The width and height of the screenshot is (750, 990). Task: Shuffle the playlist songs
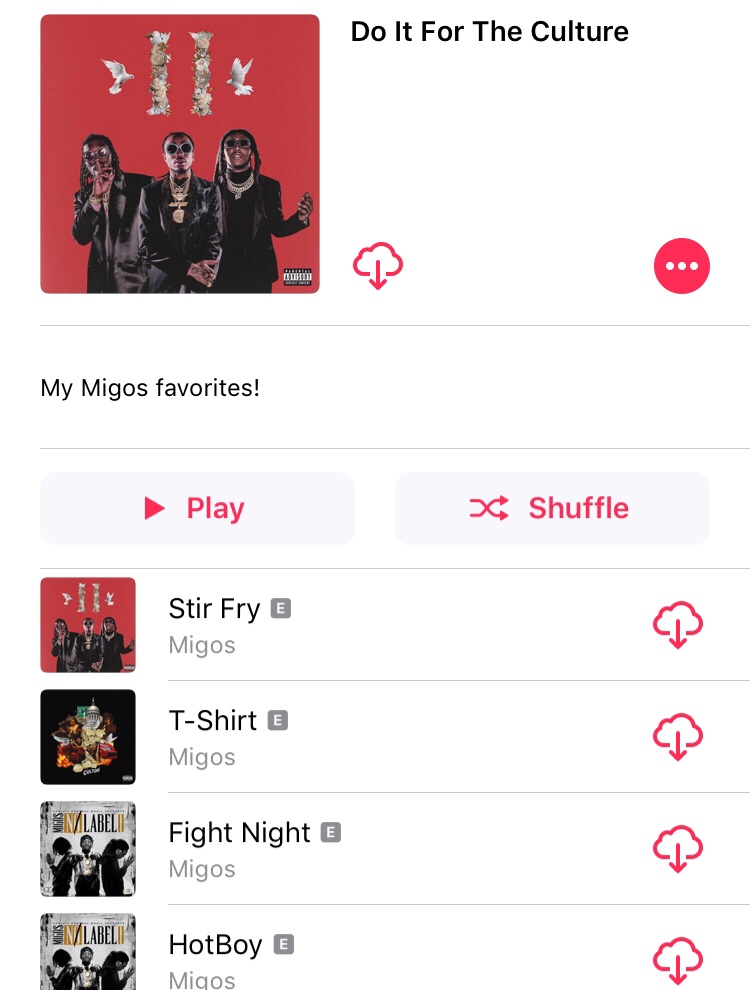552,508
